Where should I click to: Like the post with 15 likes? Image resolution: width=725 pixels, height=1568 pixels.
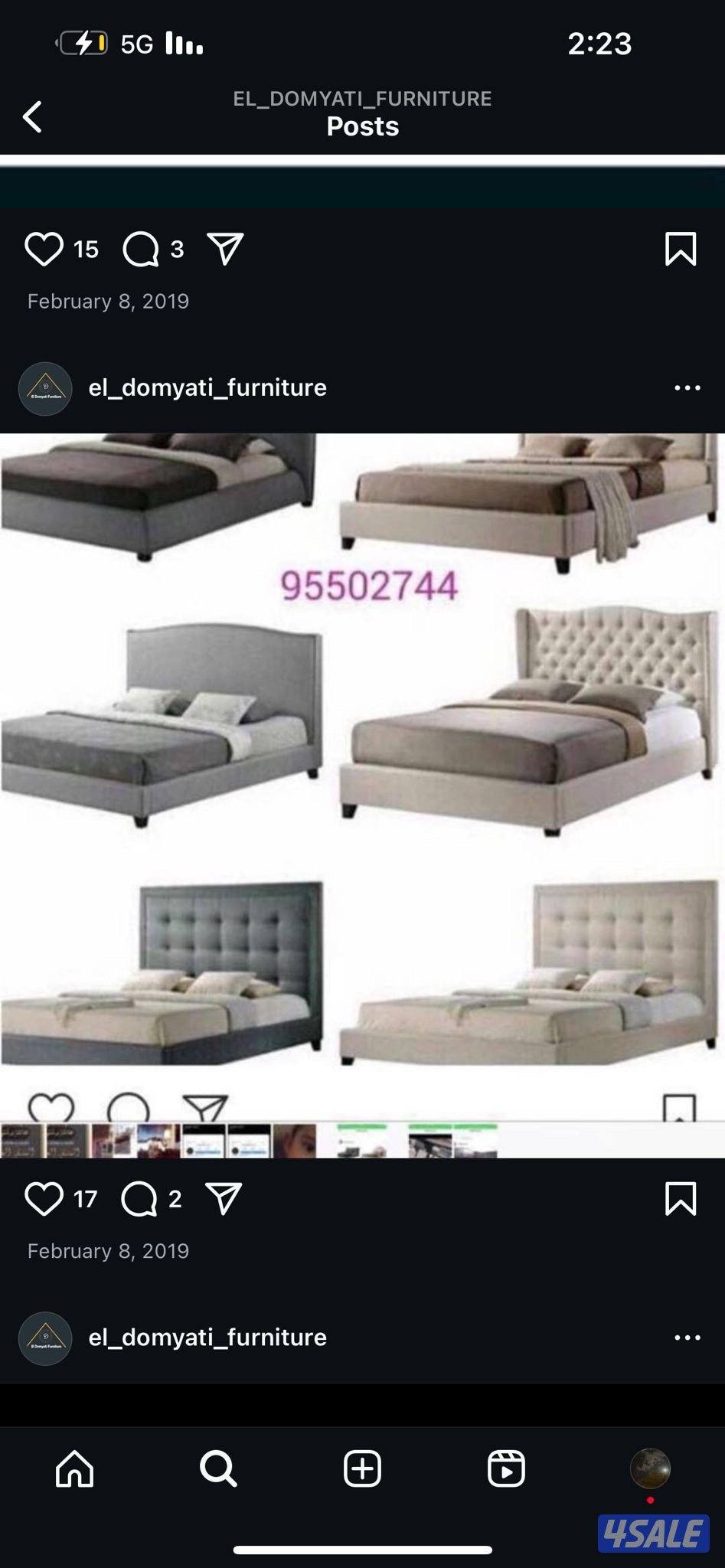pyautogui.click(x=44, y=249)
